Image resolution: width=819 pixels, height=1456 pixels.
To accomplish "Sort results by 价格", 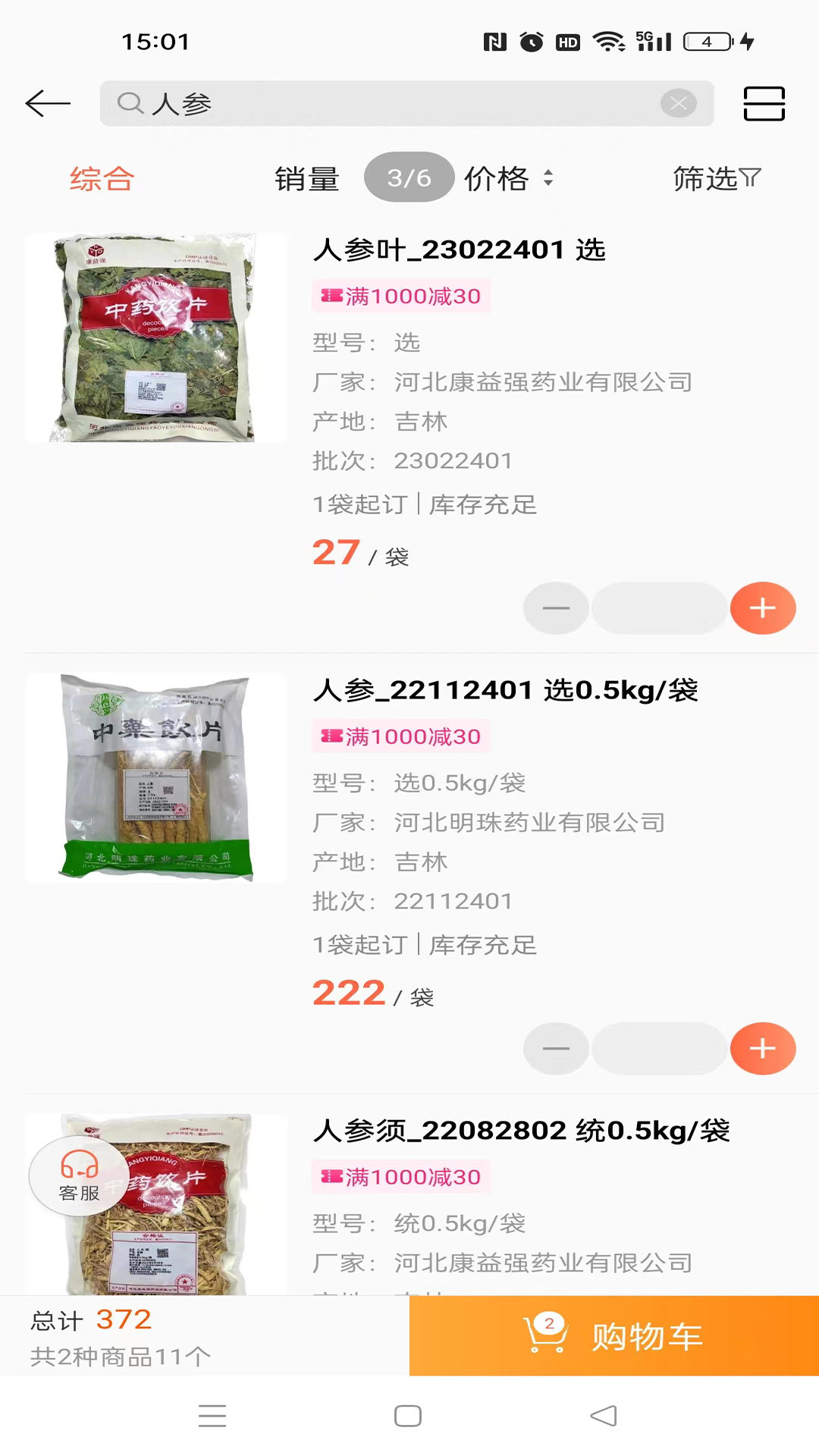I will (508, 179).
